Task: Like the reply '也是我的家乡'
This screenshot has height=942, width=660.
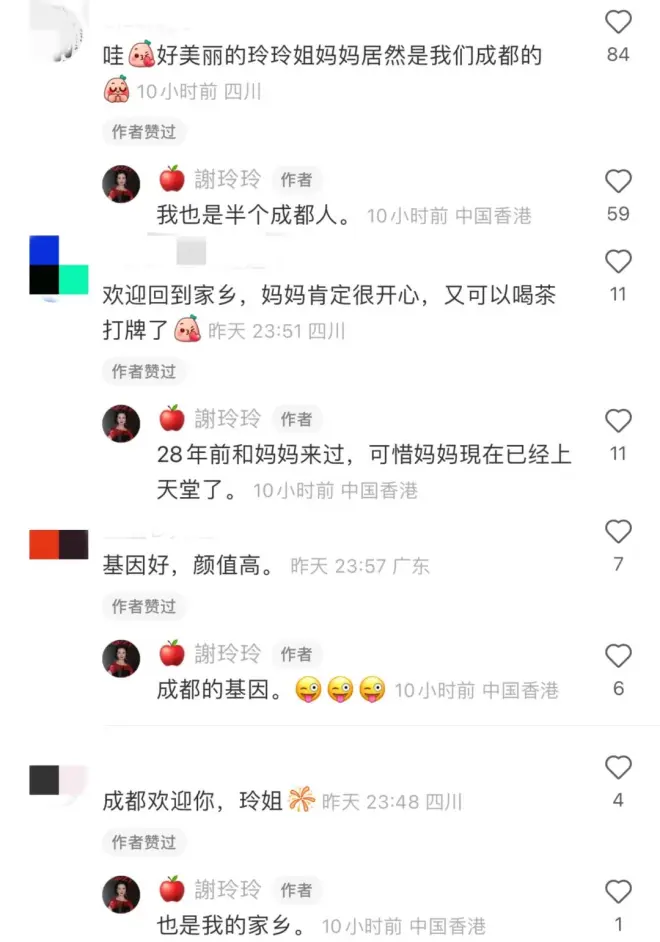Action: coord(619,892)
